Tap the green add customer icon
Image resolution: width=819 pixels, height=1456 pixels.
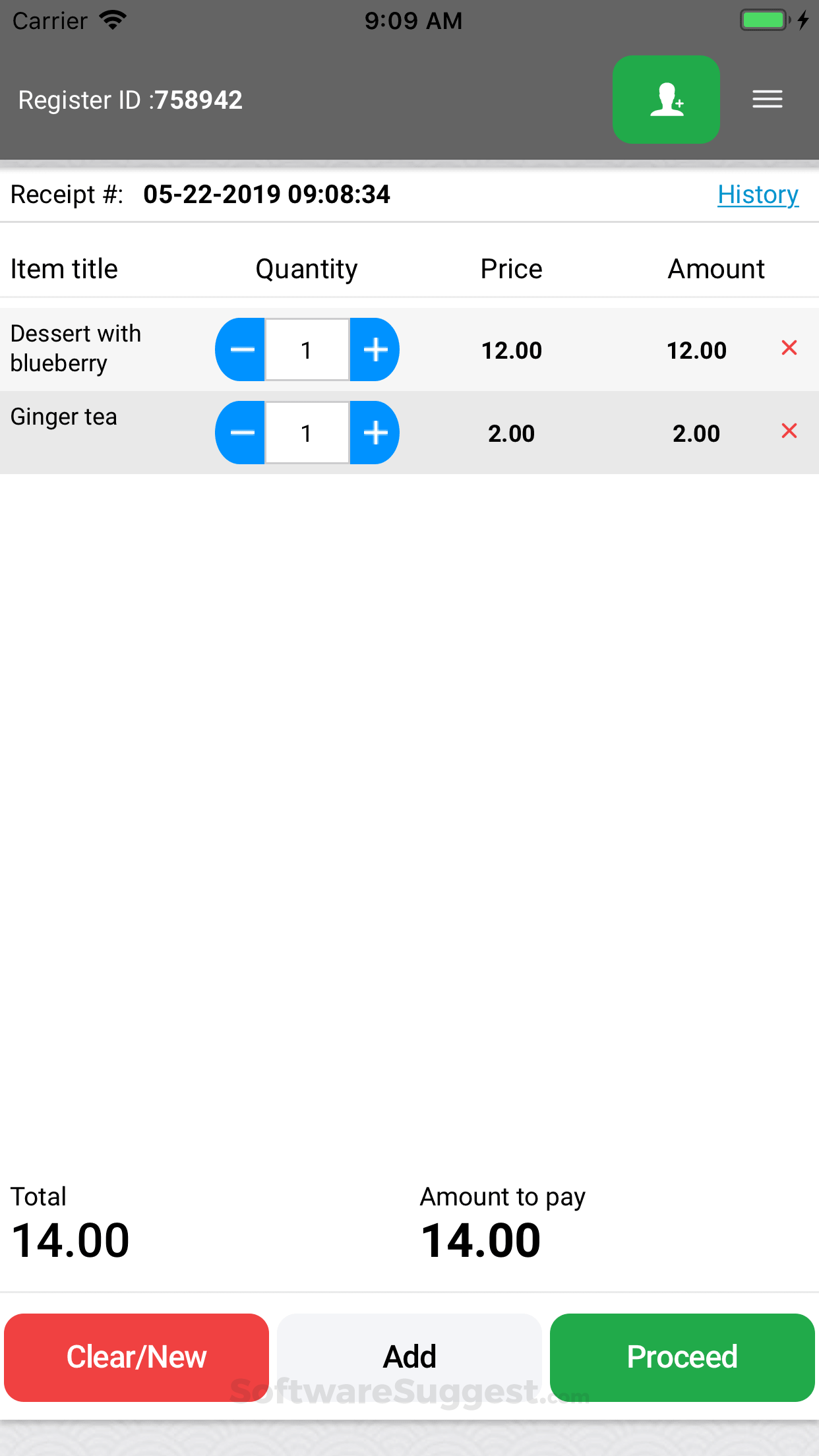coord(666,100)
